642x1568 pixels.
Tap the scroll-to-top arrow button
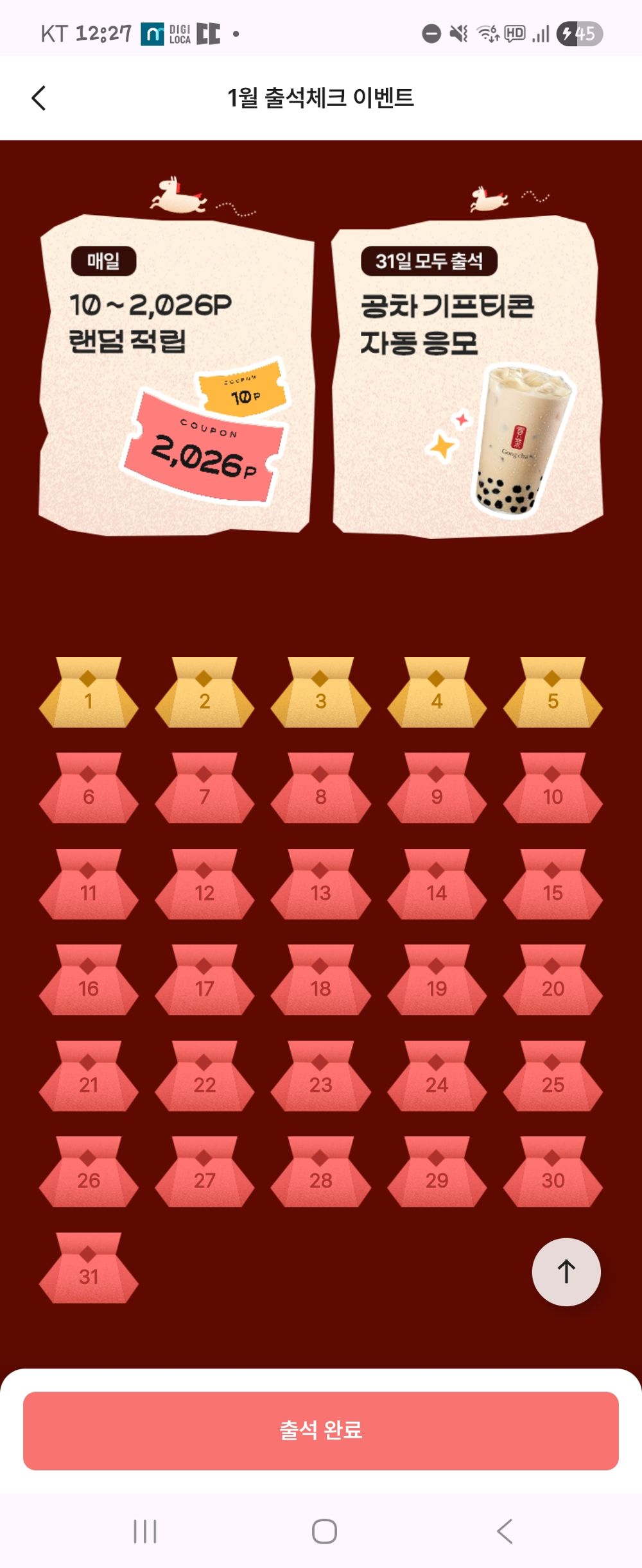[566, 1272]
